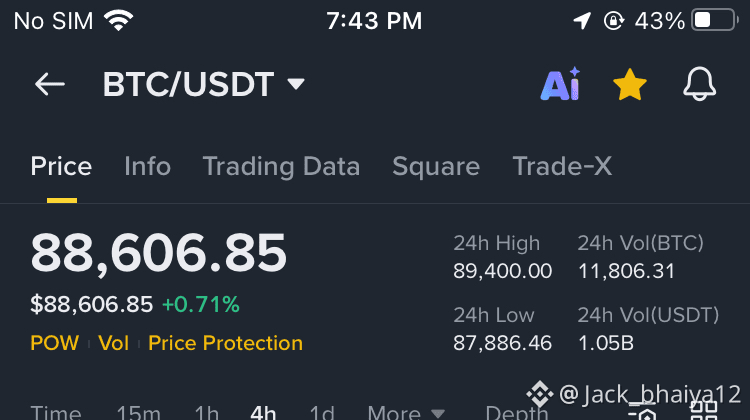This screenshot has width=750, height=420.
Task: Open the Square tab
Action: point(435,166)
